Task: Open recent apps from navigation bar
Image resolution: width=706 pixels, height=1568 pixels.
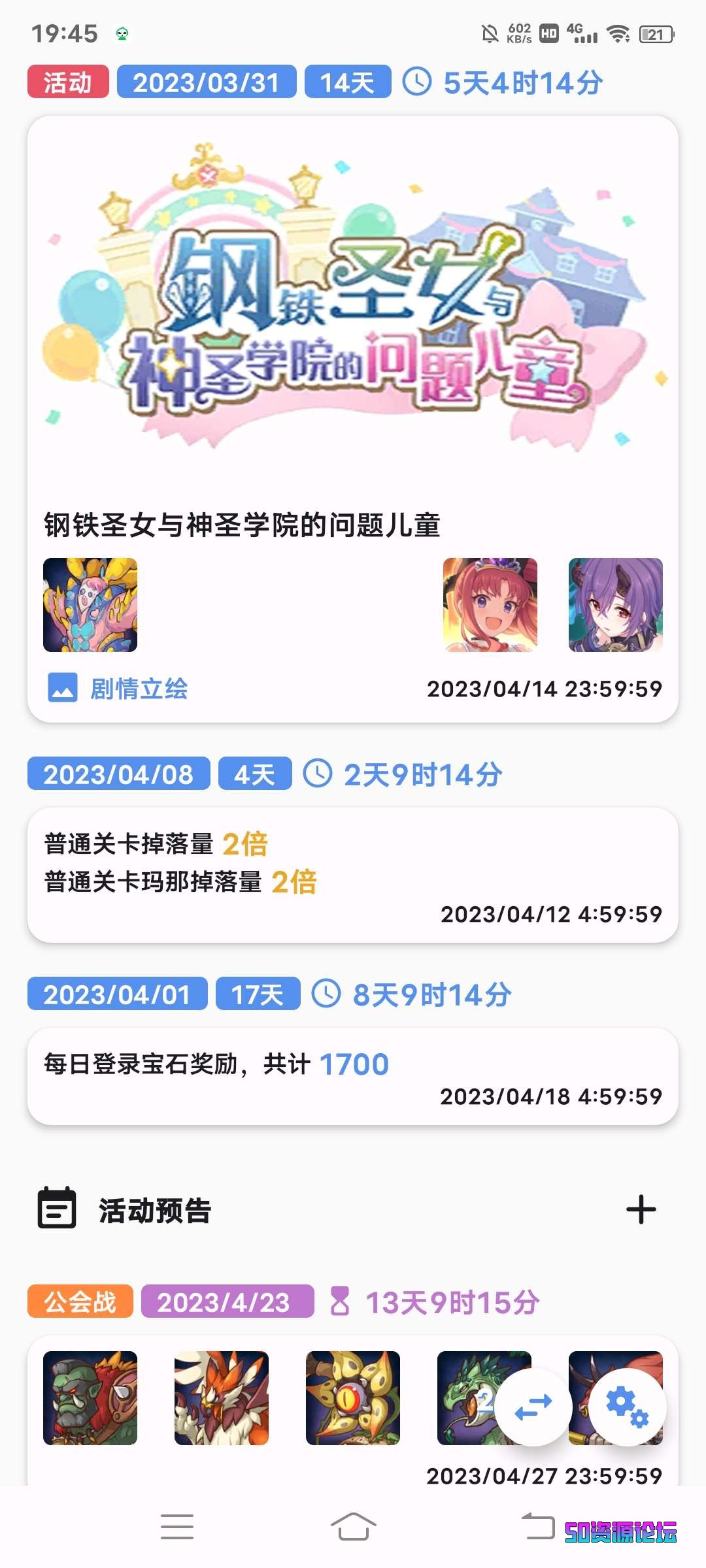Action: (x=177, y=1526)
